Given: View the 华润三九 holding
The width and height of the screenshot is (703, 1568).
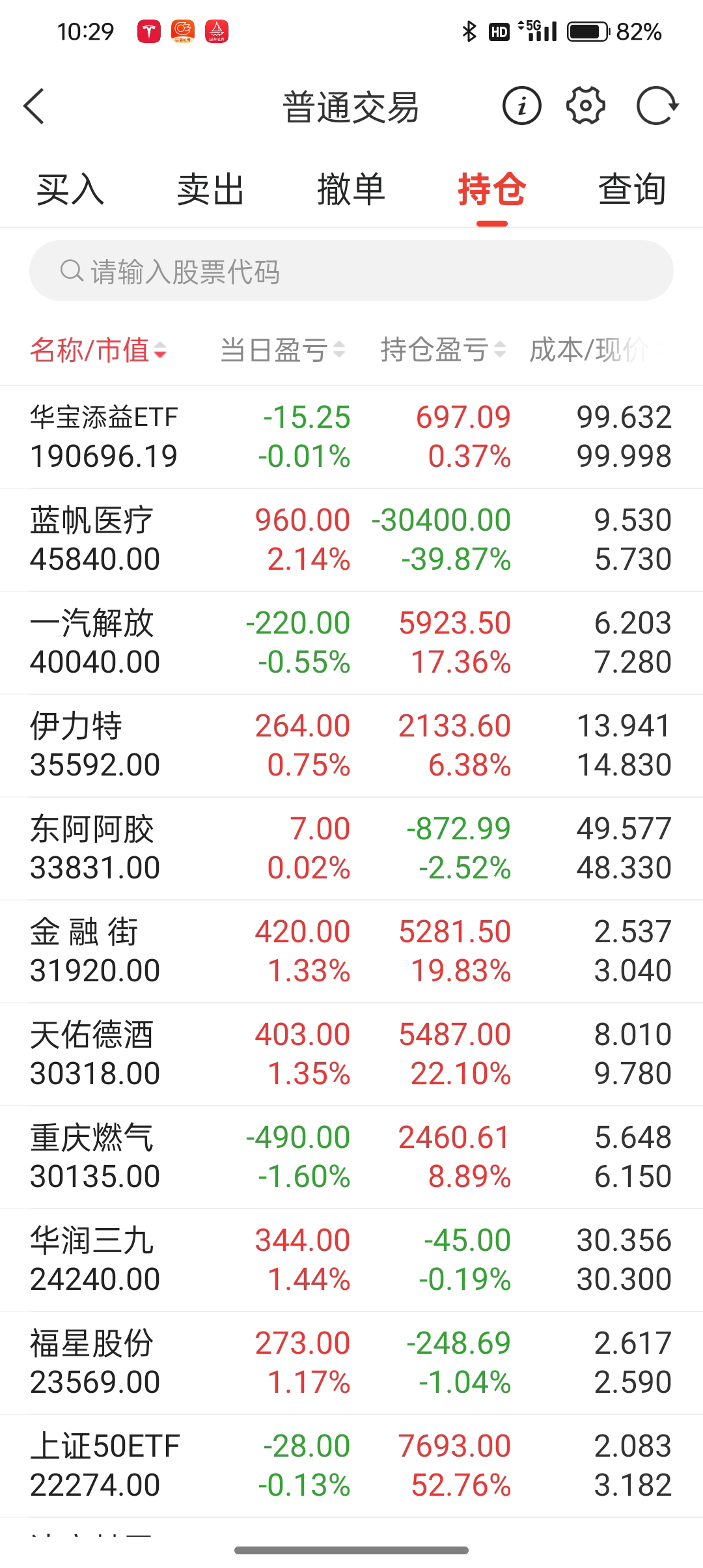Looking at the screenshot, I should (351, 1260).
